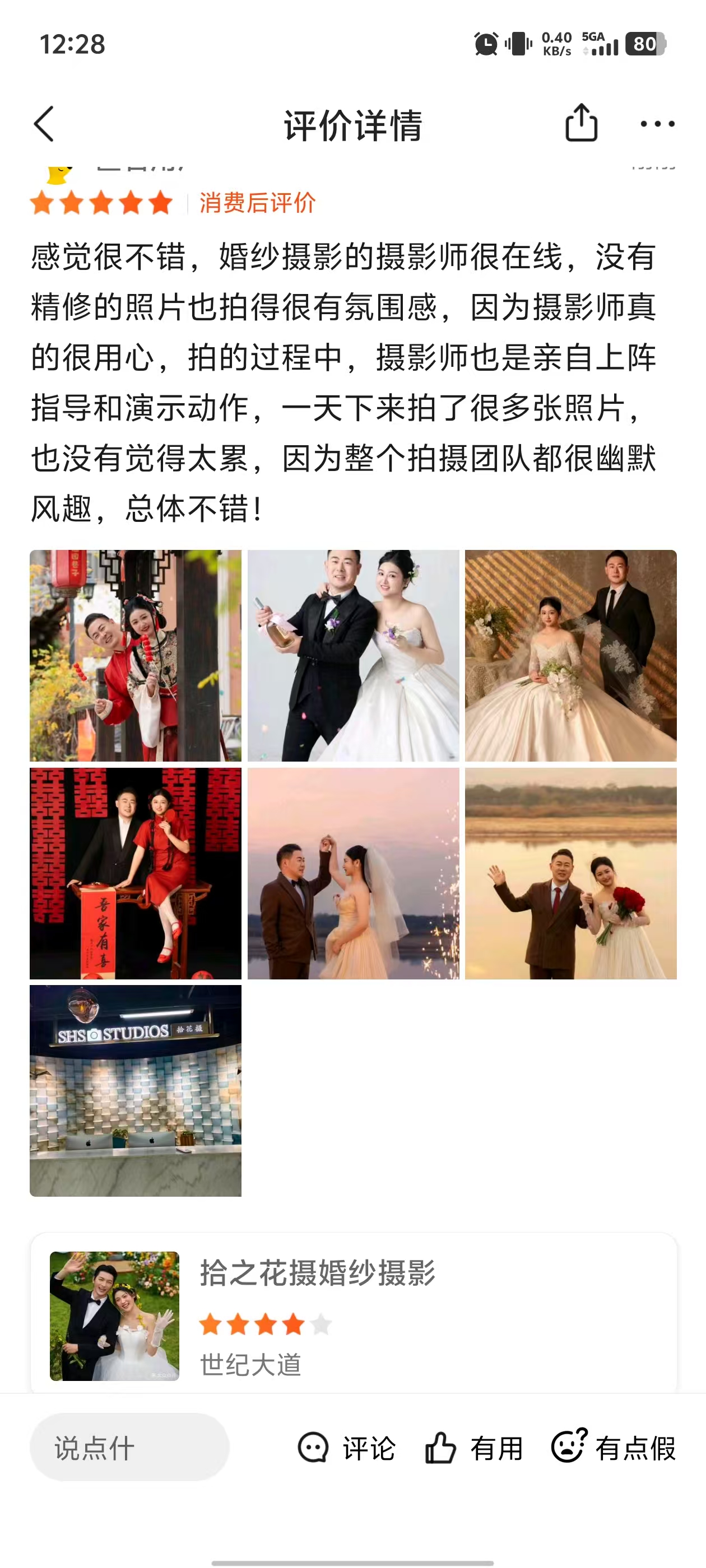
Task: Open the SHS Studios storefront photo
Action: click(135, 1090)
